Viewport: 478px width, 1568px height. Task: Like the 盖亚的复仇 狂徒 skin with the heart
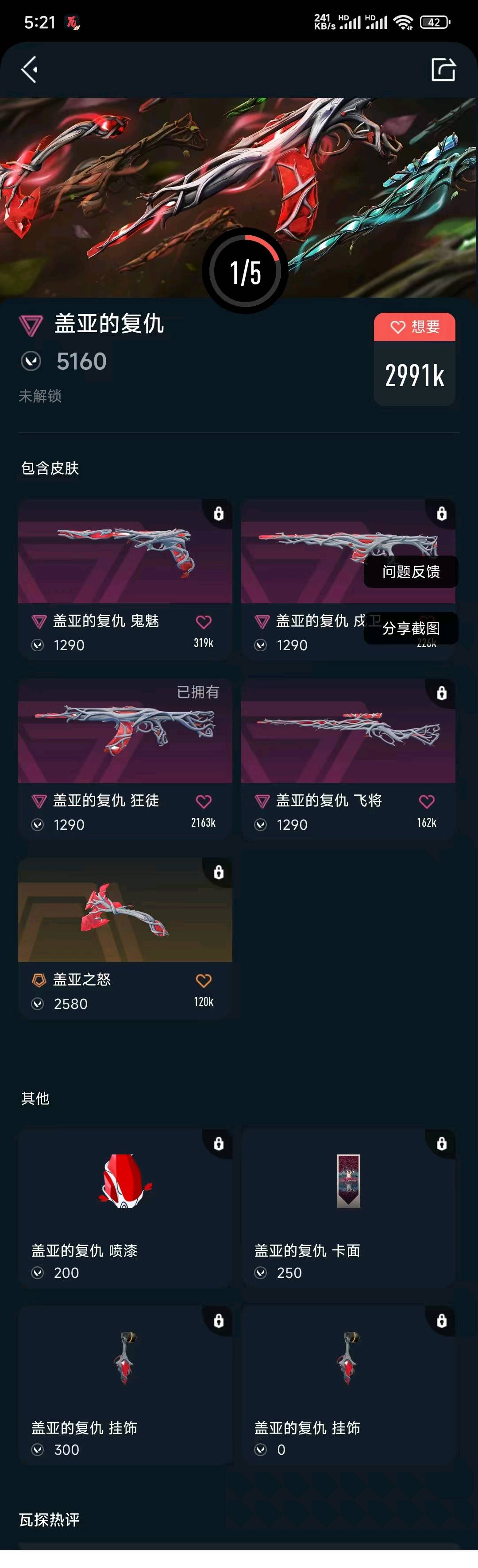[204, 801]
